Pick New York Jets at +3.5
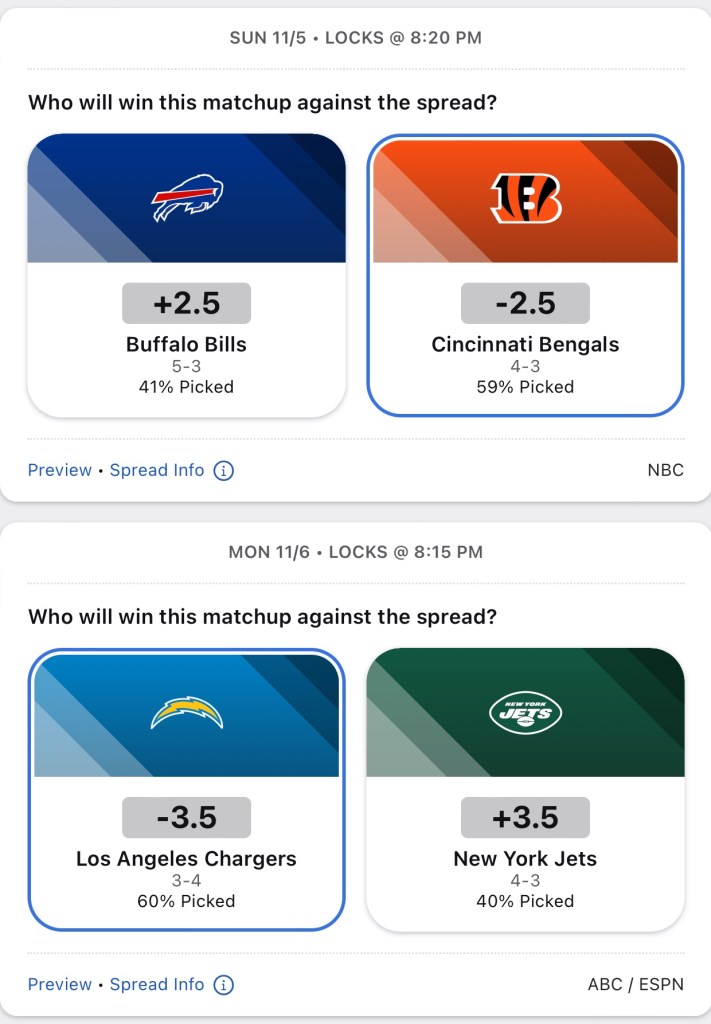The width and height of the screenshot is (711, 1024). click(x=525, y=790)
